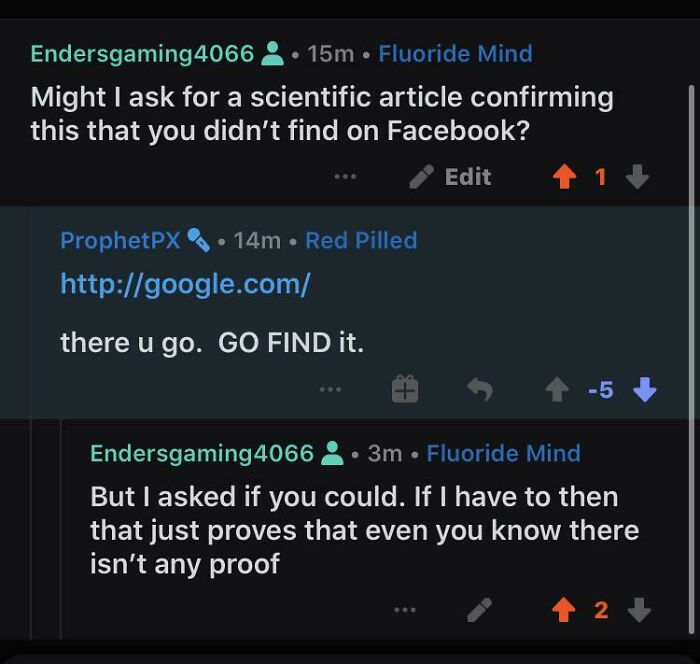Open more options on ProphetPX's comment
The height and width of the screenshot is (664, 700).
point(330,390)
